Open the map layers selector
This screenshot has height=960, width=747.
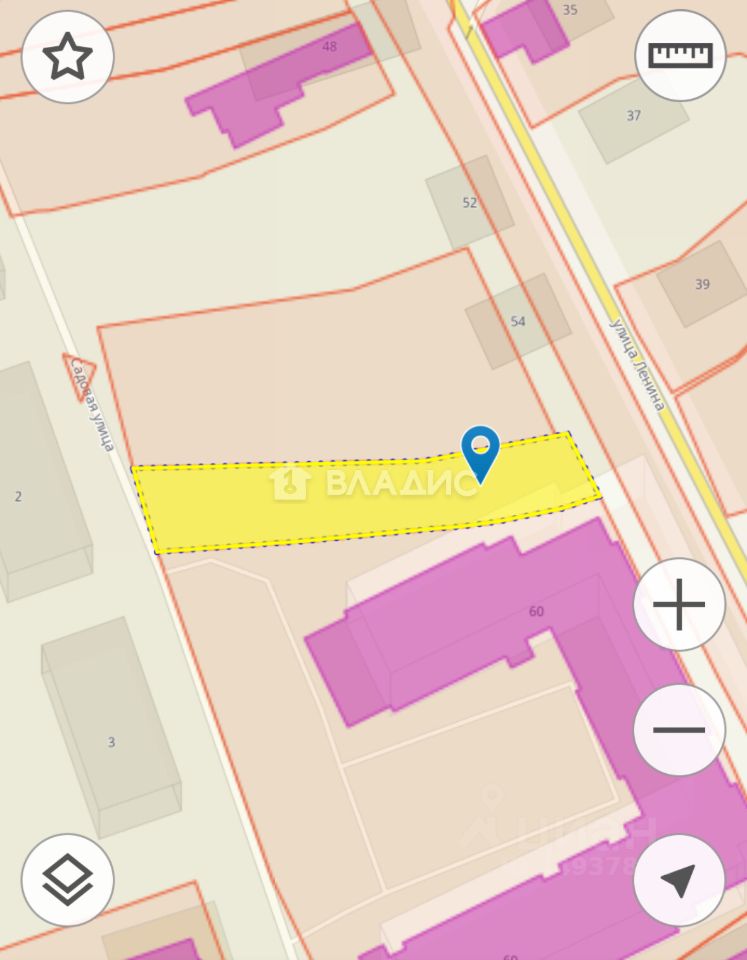67,880
